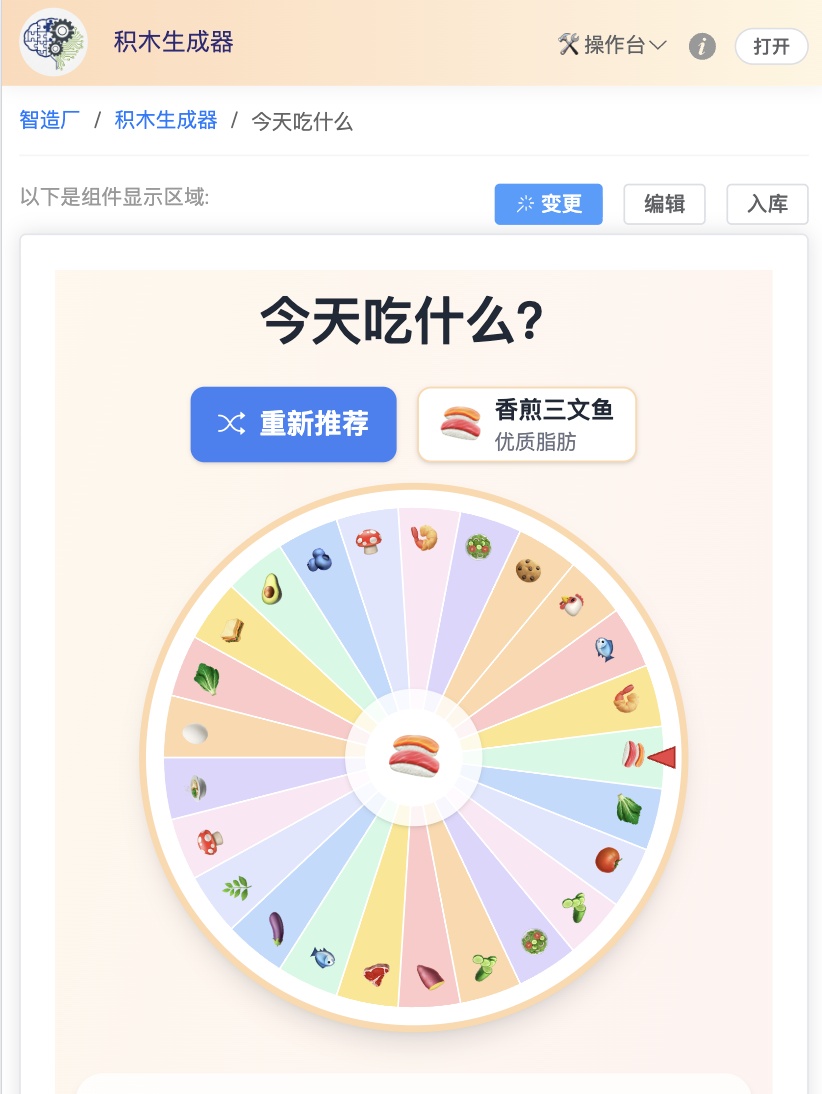
Task: Tap the info icon in header
Action: tap(703, 46)
